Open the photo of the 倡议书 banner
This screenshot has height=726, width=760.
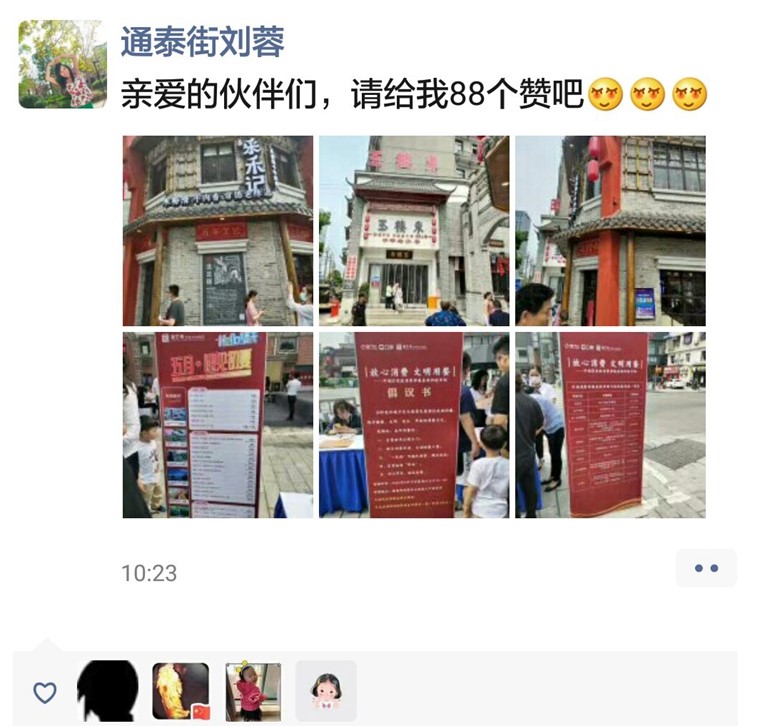tap(413, 425)
